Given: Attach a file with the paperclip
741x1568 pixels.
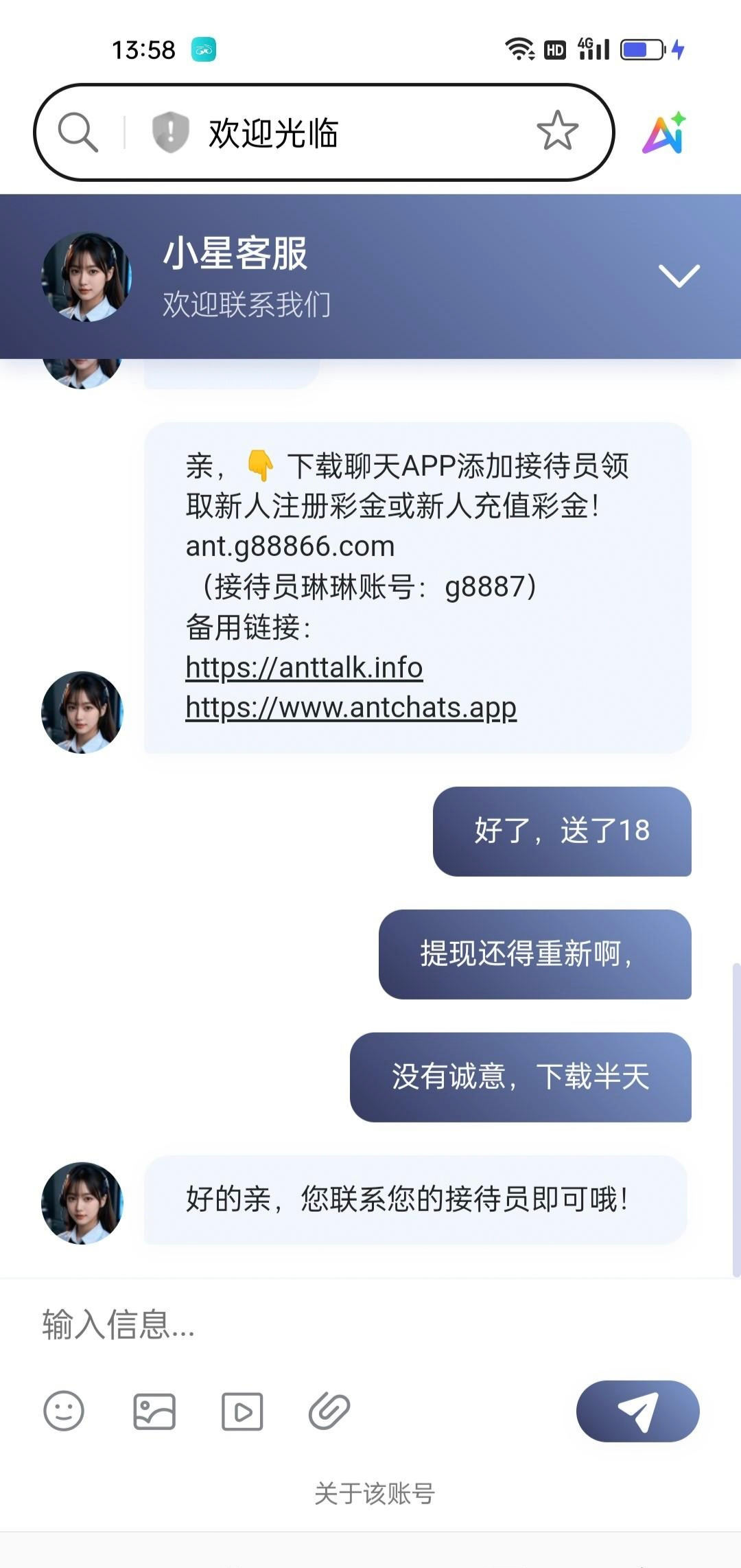Looking at the screenshot, I should 329,1411.
